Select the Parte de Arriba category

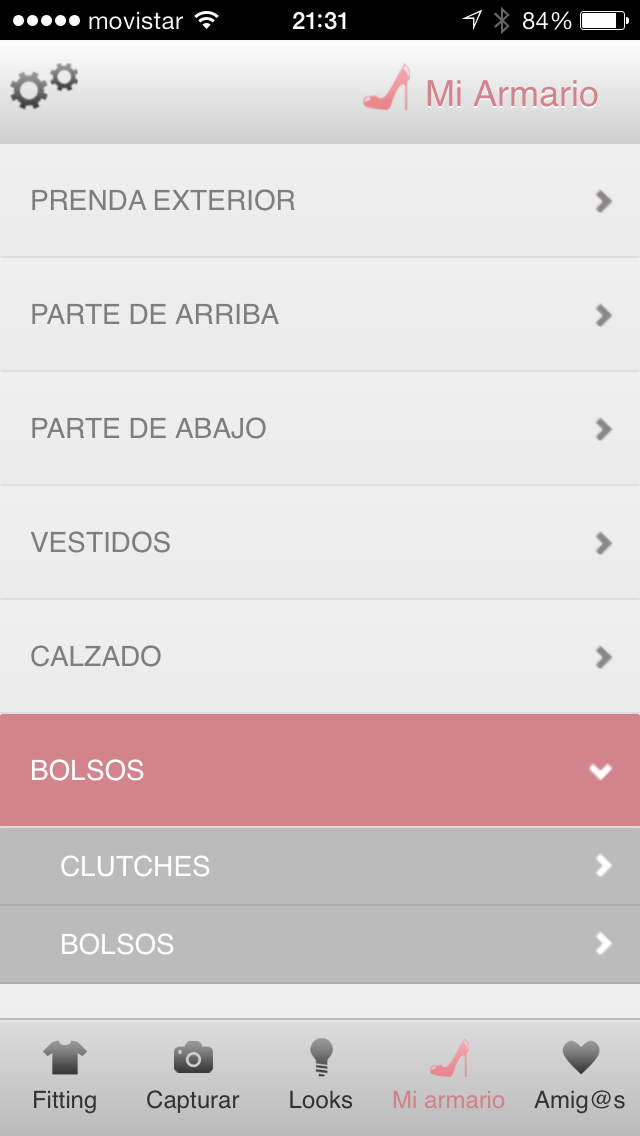click(320, 315)
